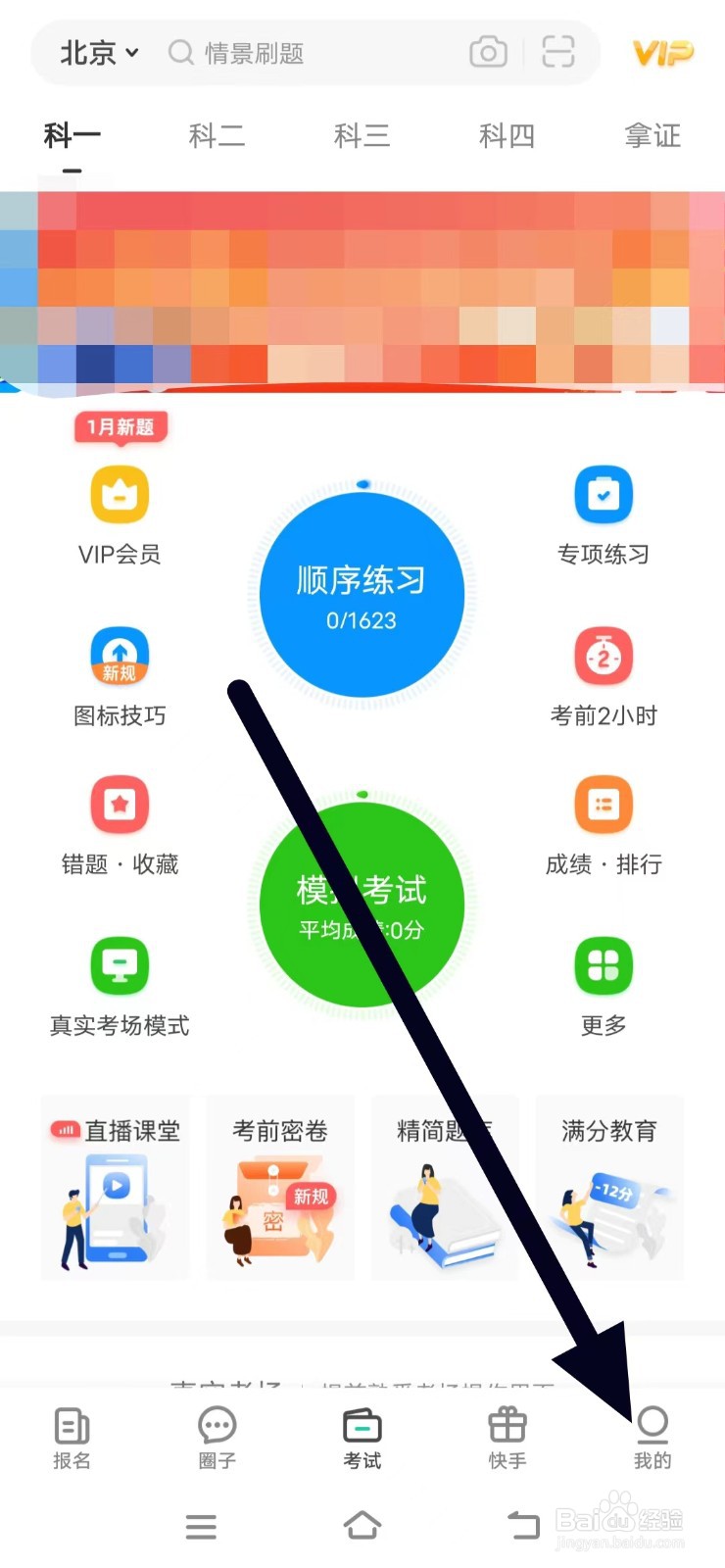This screenshot has width=725, height=1568.
Task: Switch to the 科四 tab
Action: (506, 135)
